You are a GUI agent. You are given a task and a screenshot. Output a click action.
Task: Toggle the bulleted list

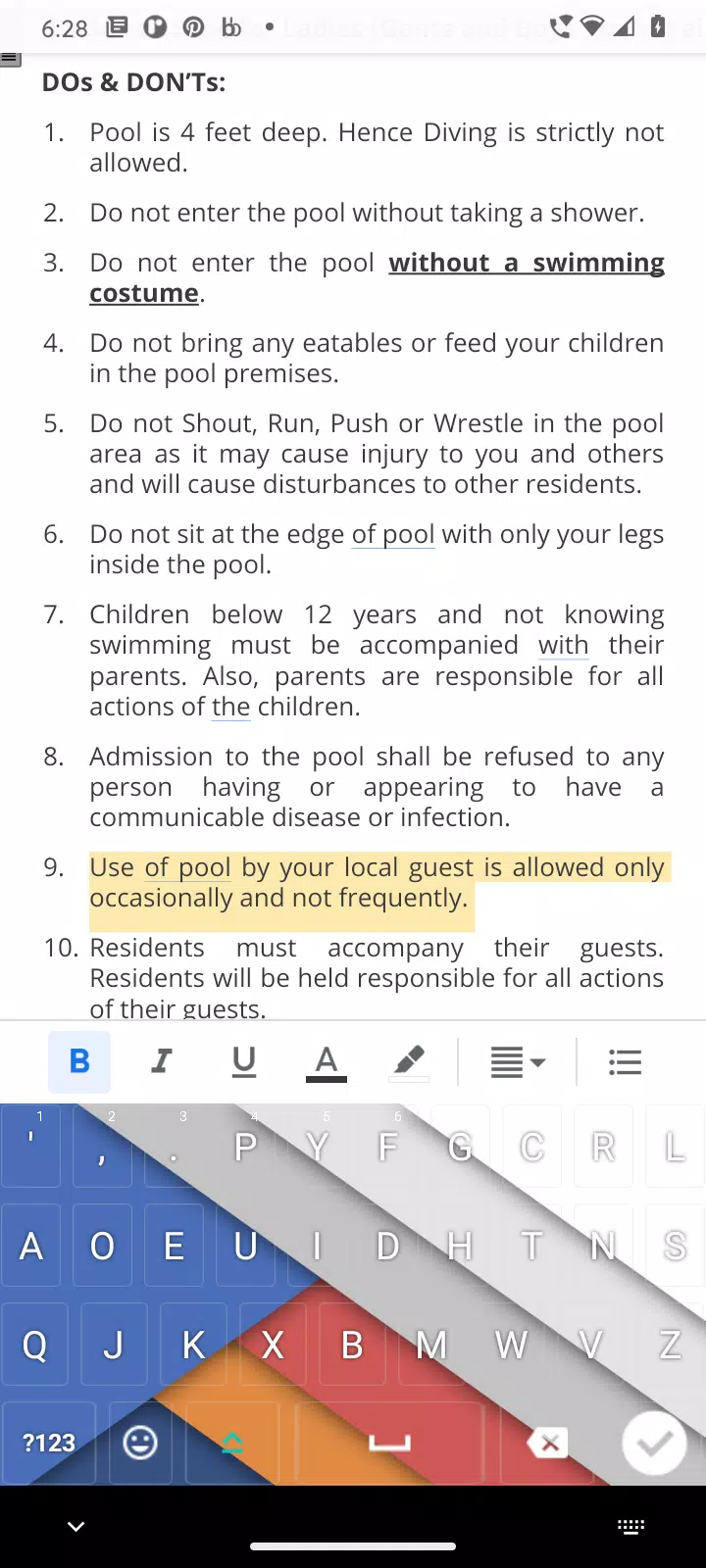[x=625, y=1062]
